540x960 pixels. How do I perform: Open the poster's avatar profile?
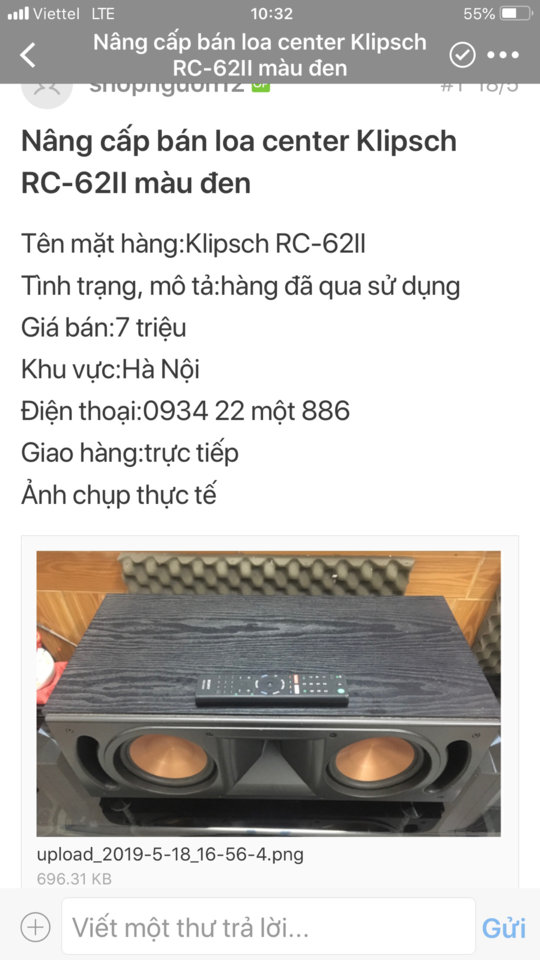[x=47, y=95]
